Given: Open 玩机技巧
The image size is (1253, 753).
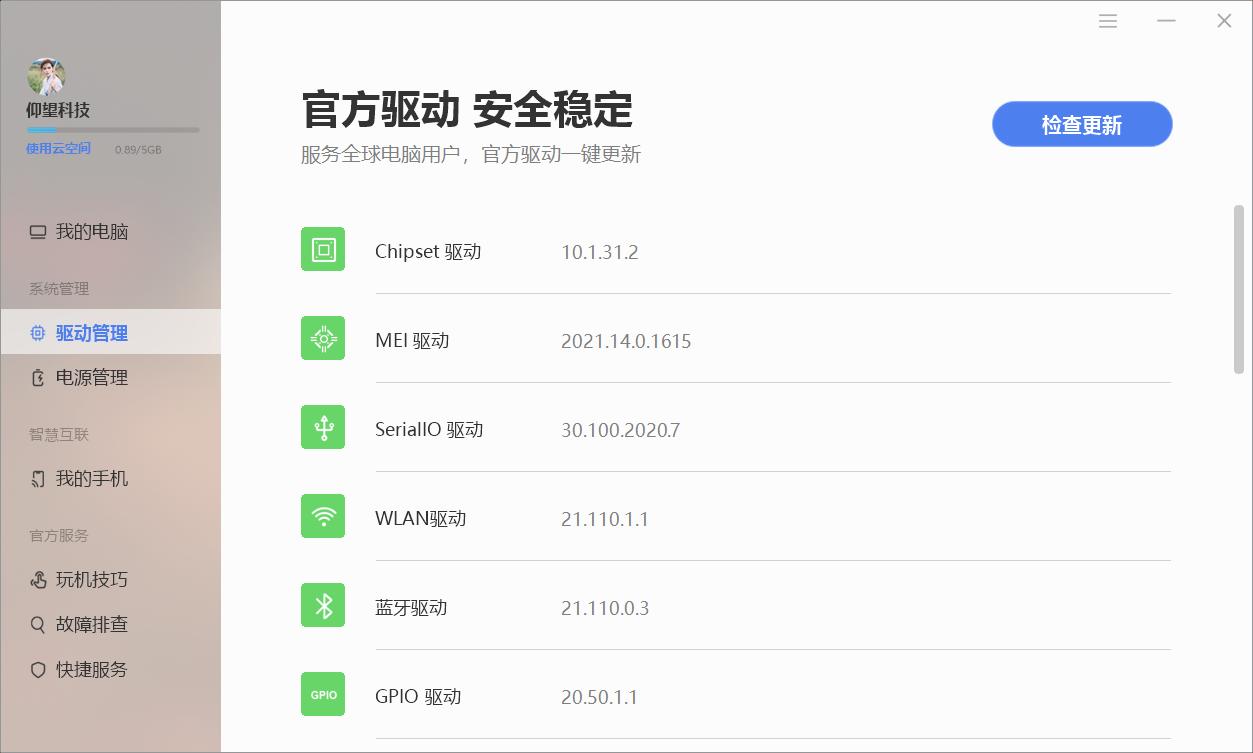Looking at the screenshot, I should pos(91,580).
